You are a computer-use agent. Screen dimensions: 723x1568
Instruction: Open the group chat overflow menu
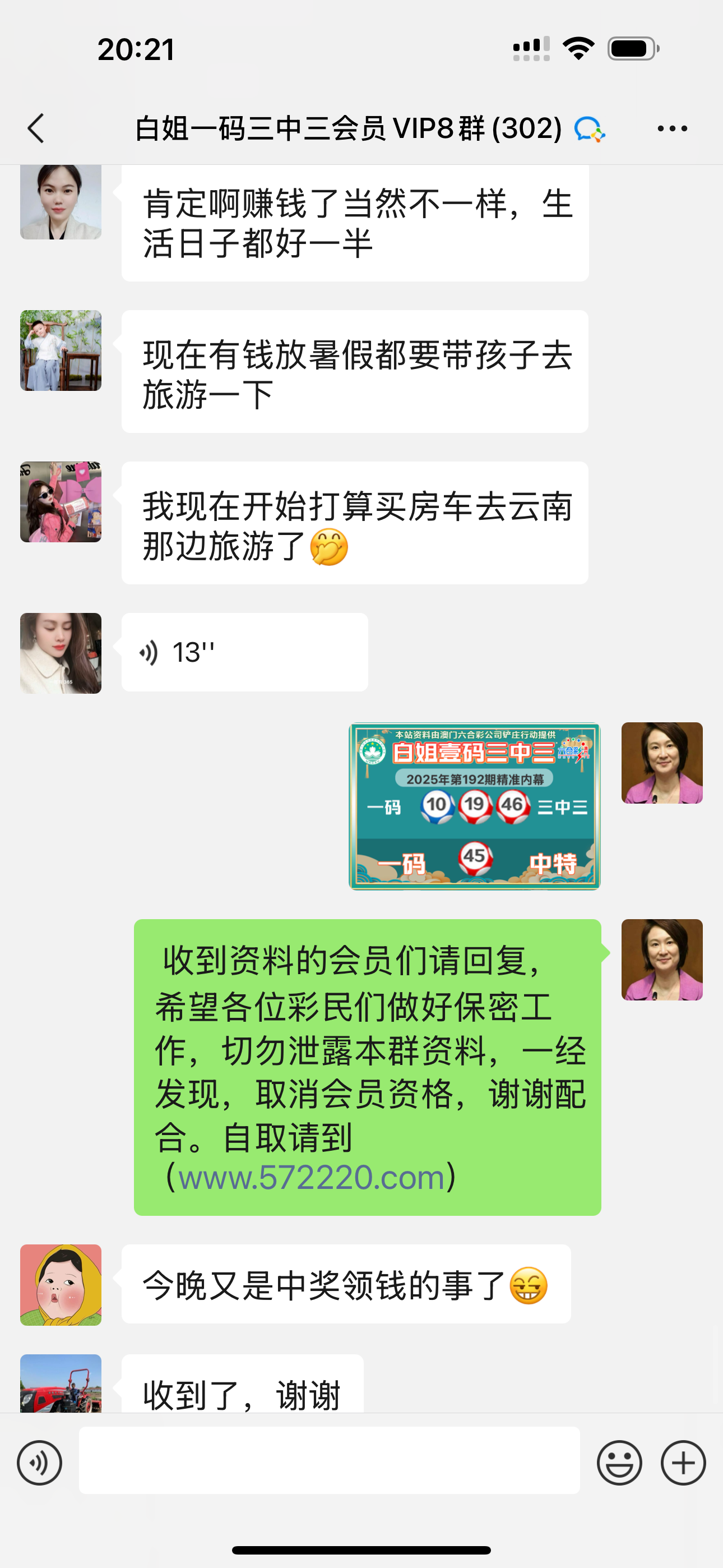(672, 128)
